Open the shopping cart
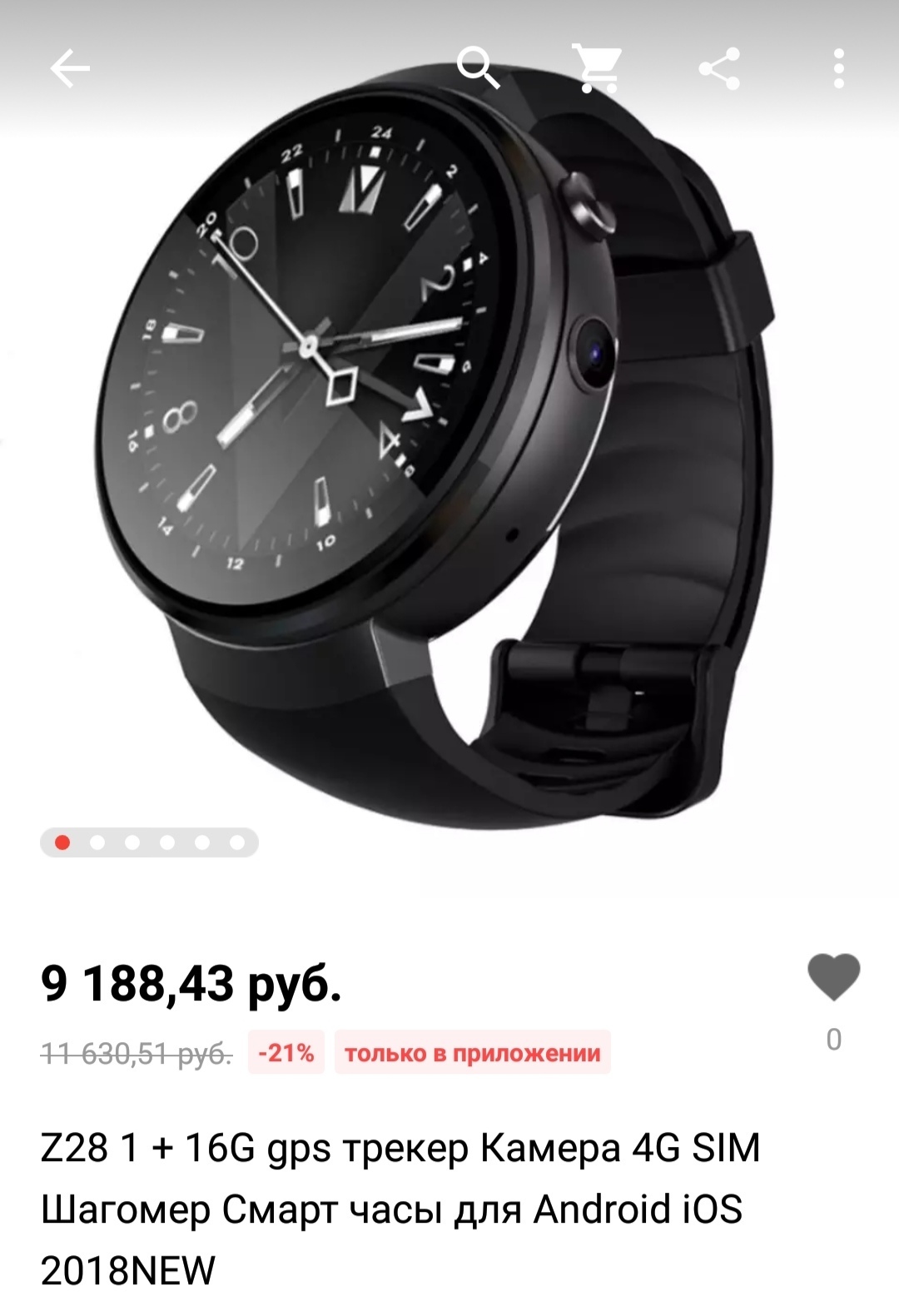This screenshot has height=1316, width=899. 598,68
